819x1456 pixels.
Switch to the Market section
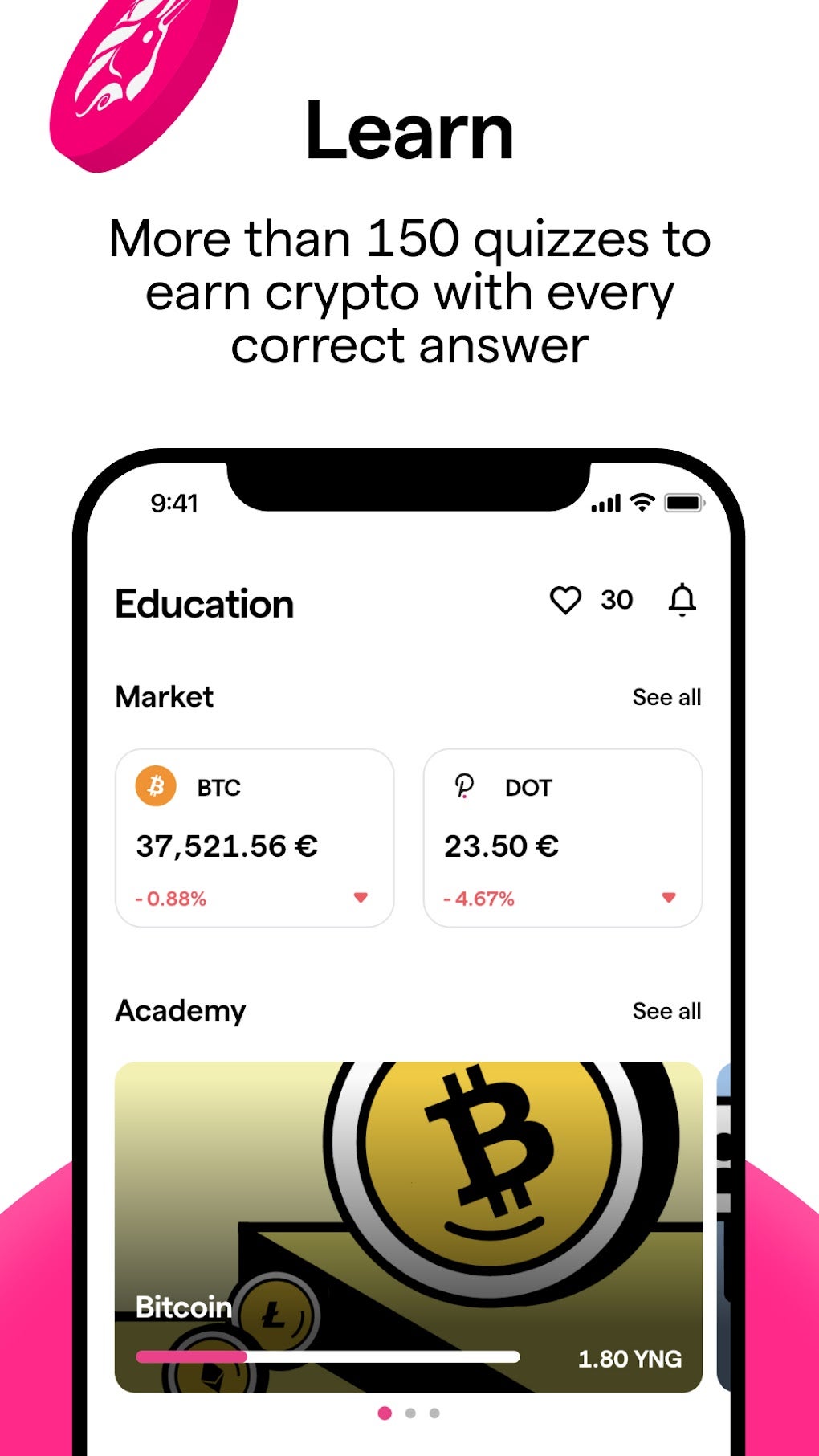coord(164,695)
